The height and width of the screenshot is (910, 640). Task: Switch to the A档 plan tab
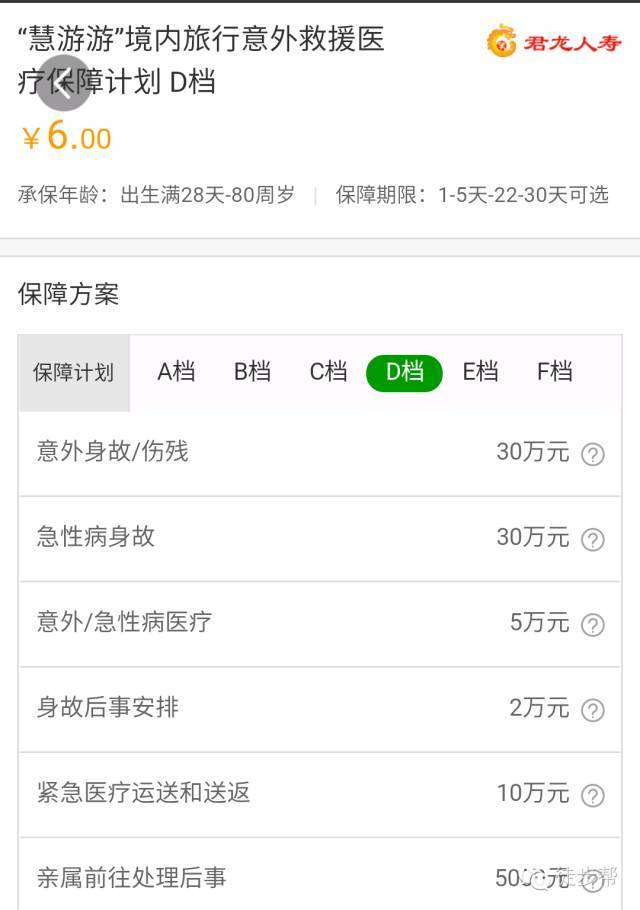(x=176, y=372)
